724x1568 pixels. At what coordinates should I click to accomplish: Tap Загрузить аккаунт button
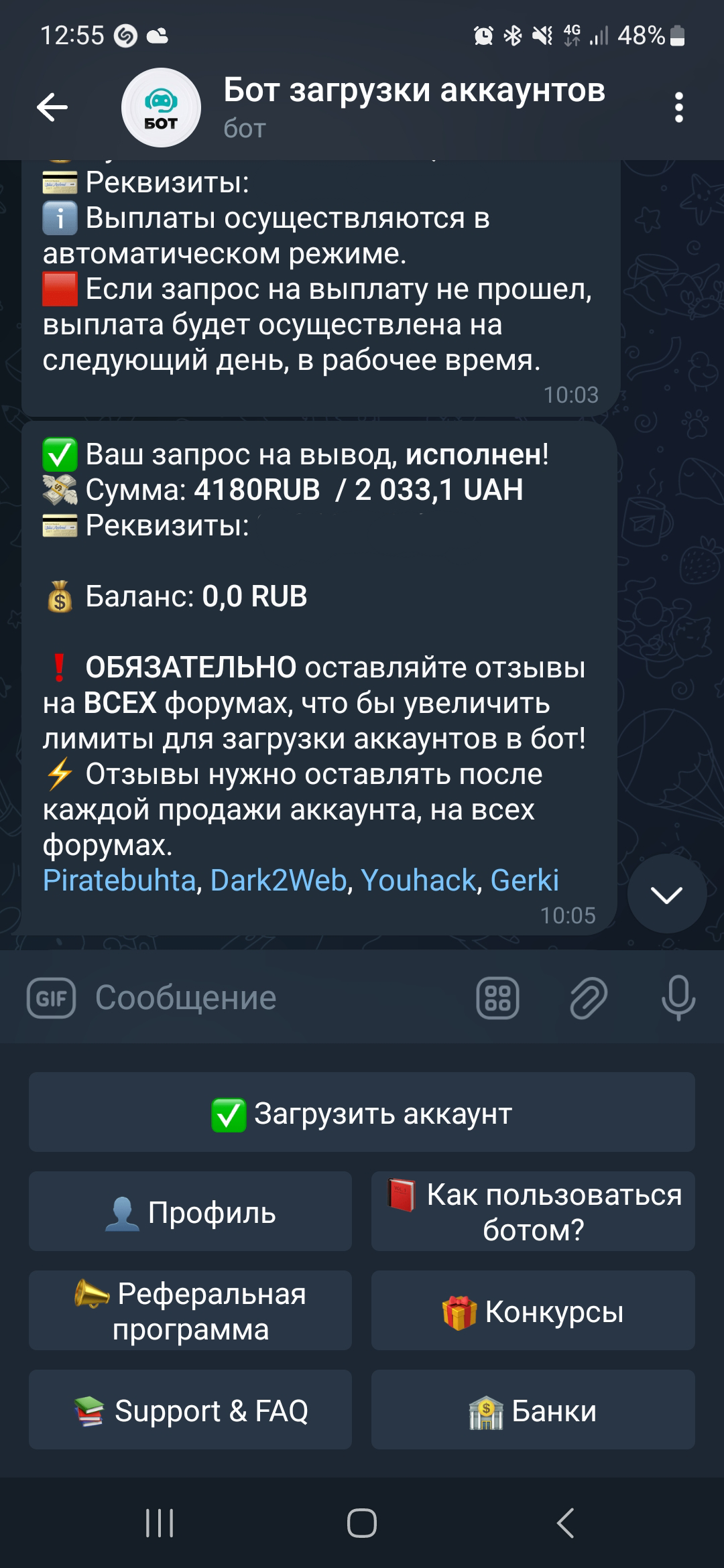pos(361,1113)
